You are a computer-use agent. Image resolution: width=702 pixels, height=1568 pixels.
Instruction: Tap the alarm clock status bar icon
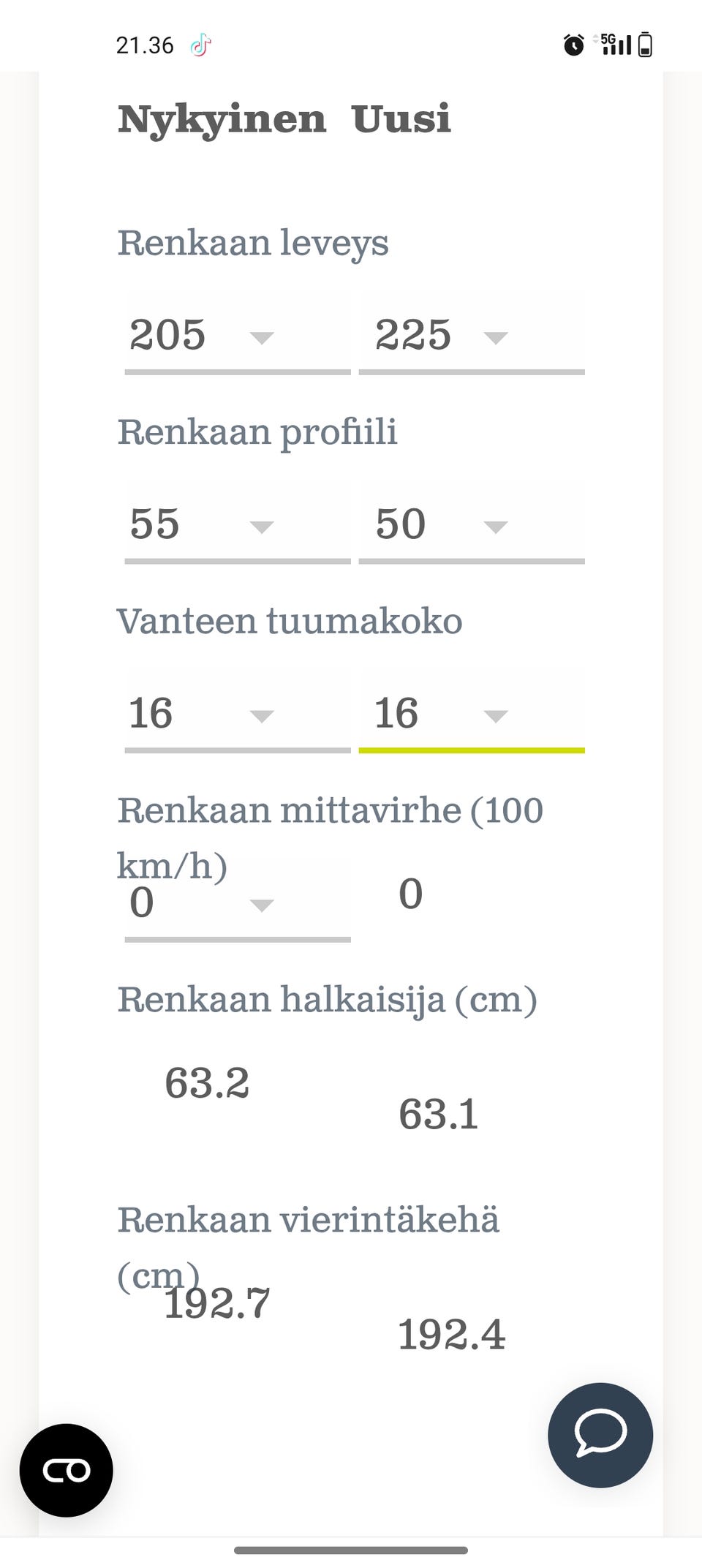tap(575, 44)
